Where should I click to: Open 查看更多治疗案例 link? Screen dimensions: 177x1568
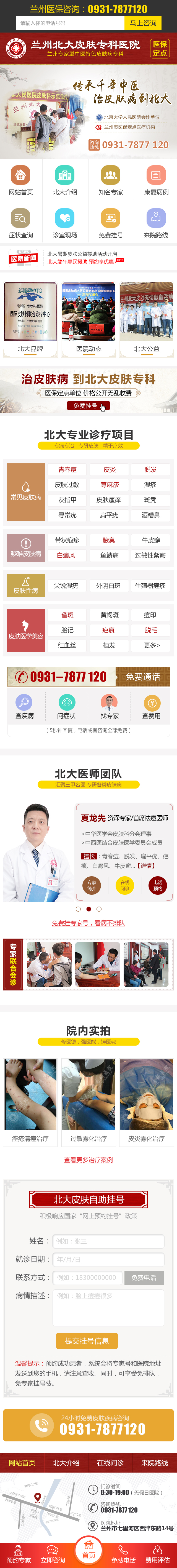[88, 1160]
